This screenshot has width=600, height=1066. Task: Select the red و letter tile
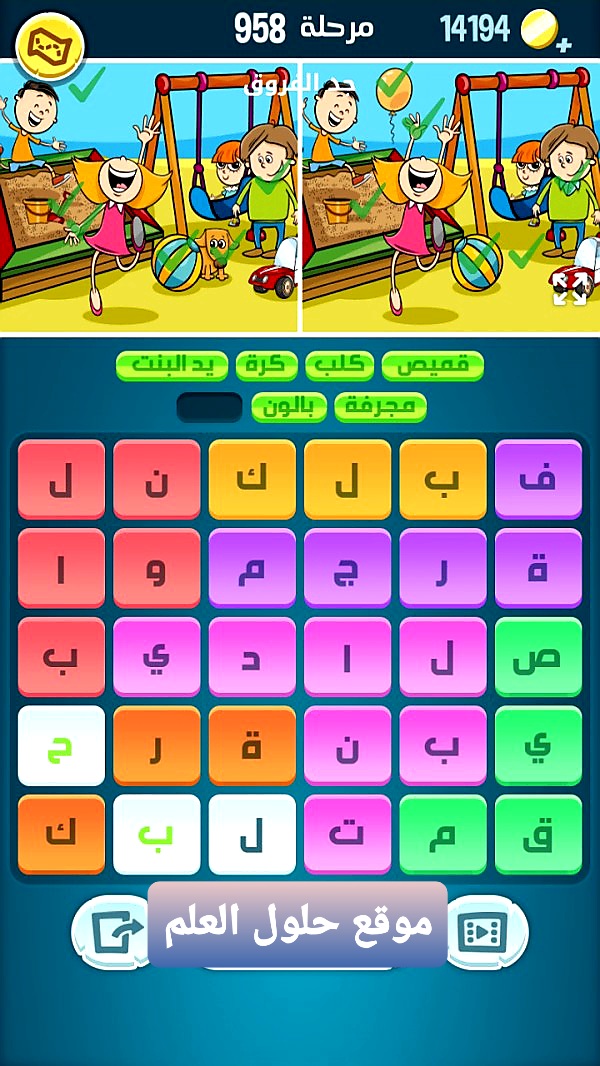[156, 569]
